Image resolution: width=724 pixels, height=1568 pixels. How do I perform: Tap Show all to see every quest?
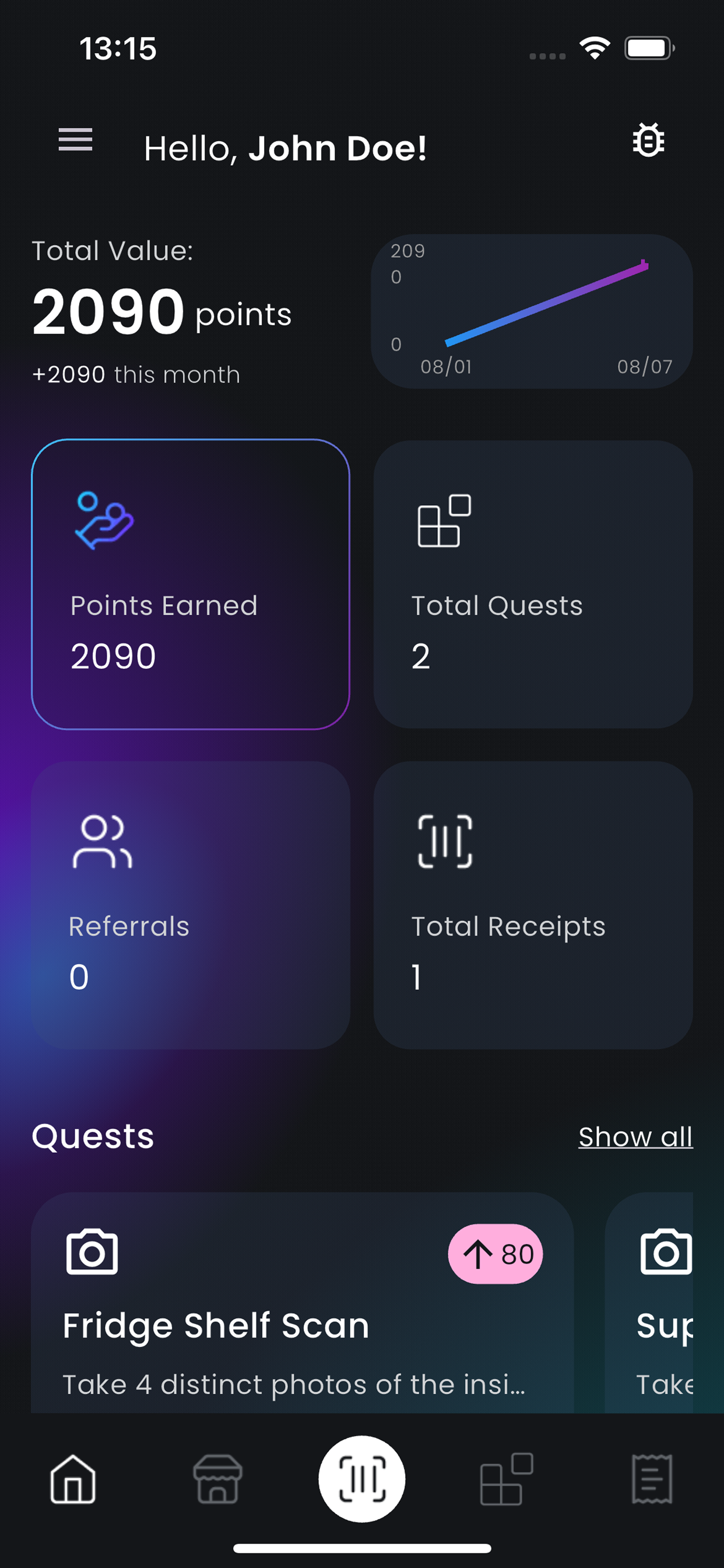[635, 1136]
